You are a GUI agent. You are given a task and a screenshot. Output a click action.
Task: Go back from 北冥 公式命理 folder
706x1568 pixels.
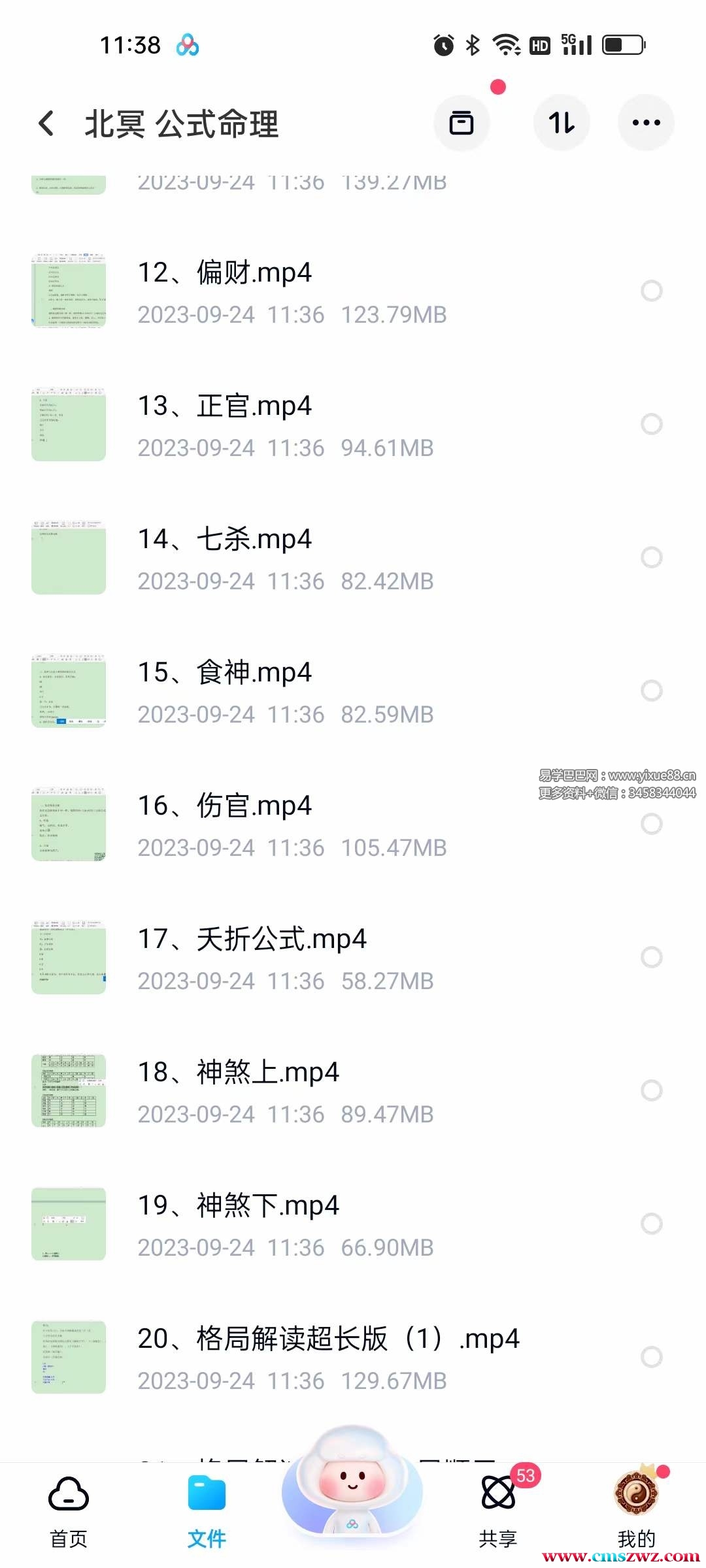pos(46,123)
